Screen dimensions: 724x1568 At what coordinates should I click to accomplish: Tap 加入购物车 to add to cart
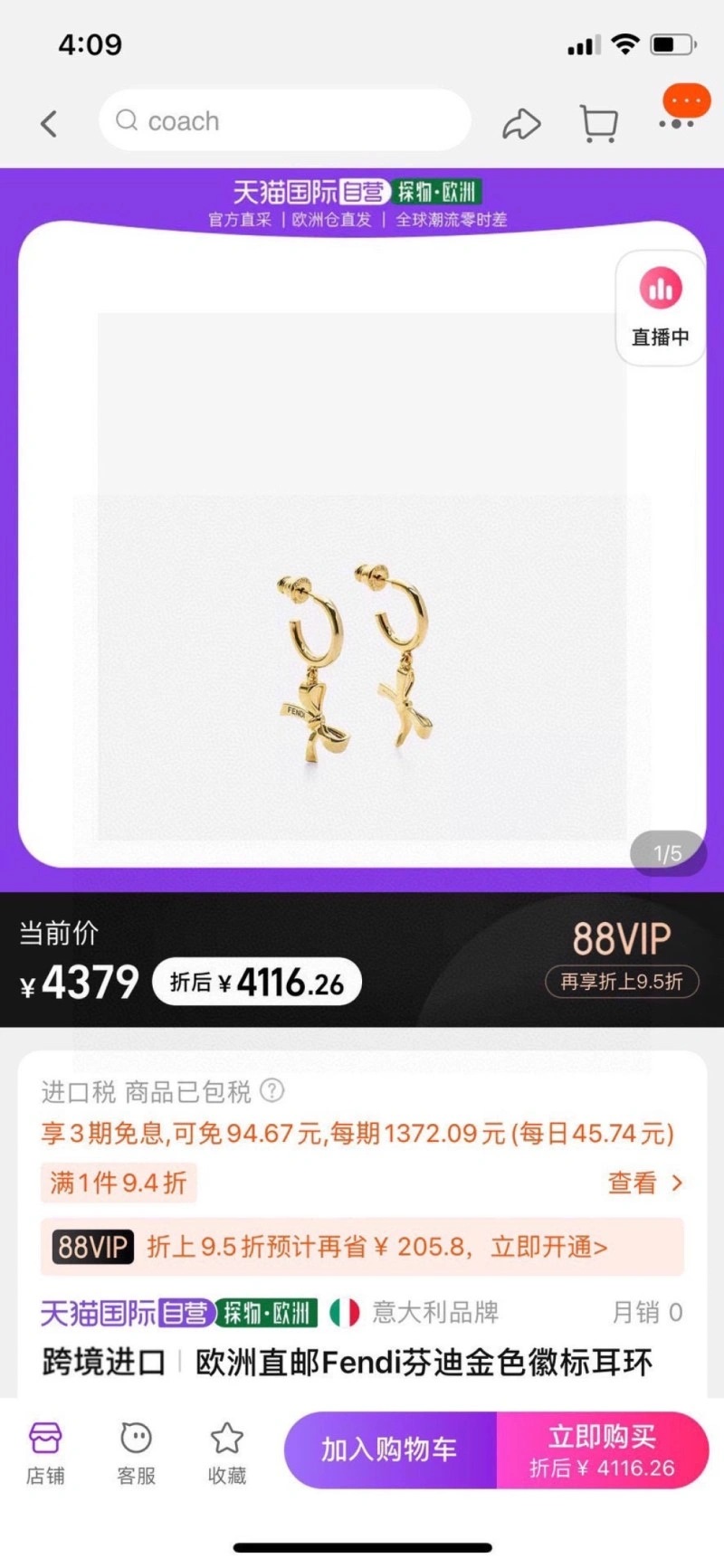(x=390, y=1449)
